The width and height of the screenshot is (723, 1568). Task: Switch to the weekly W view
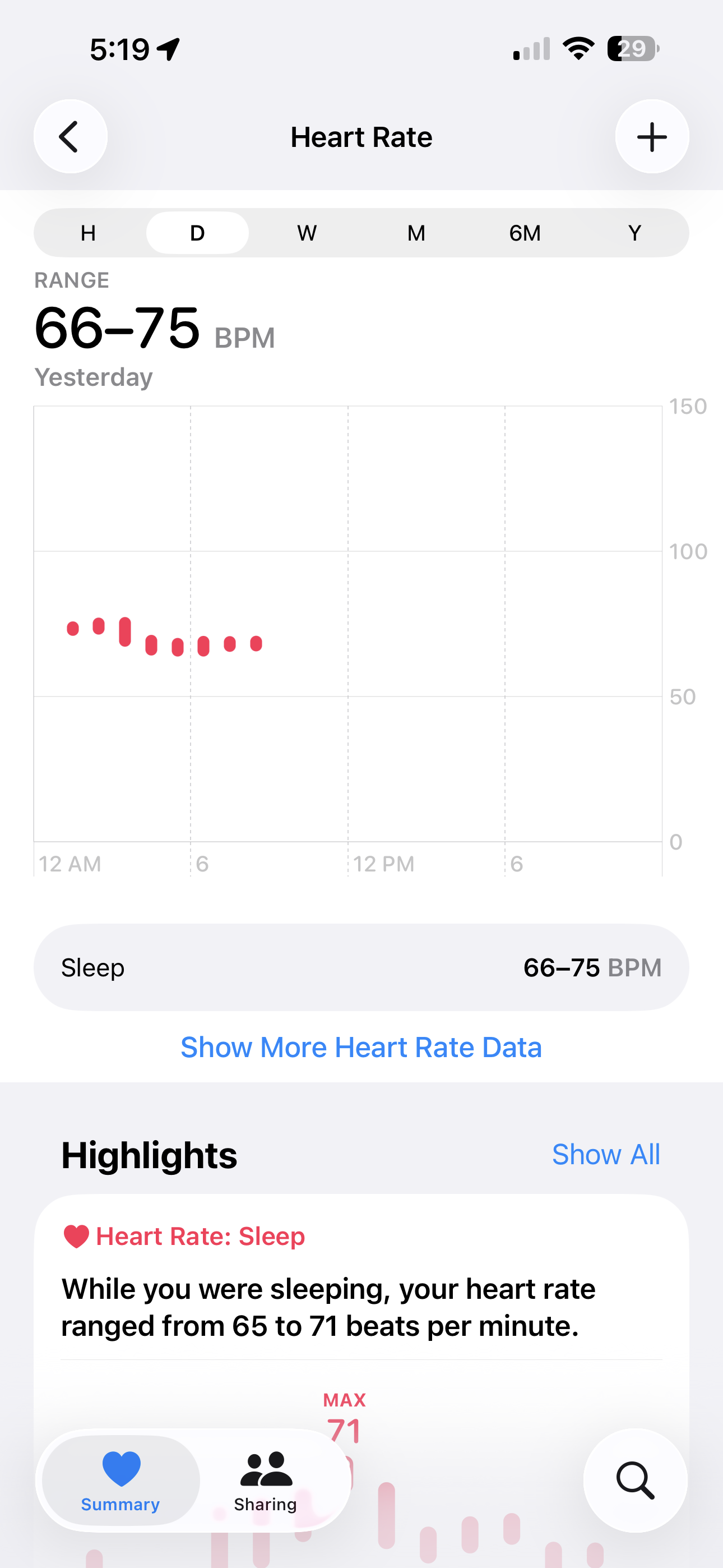[x=307, y=233]
